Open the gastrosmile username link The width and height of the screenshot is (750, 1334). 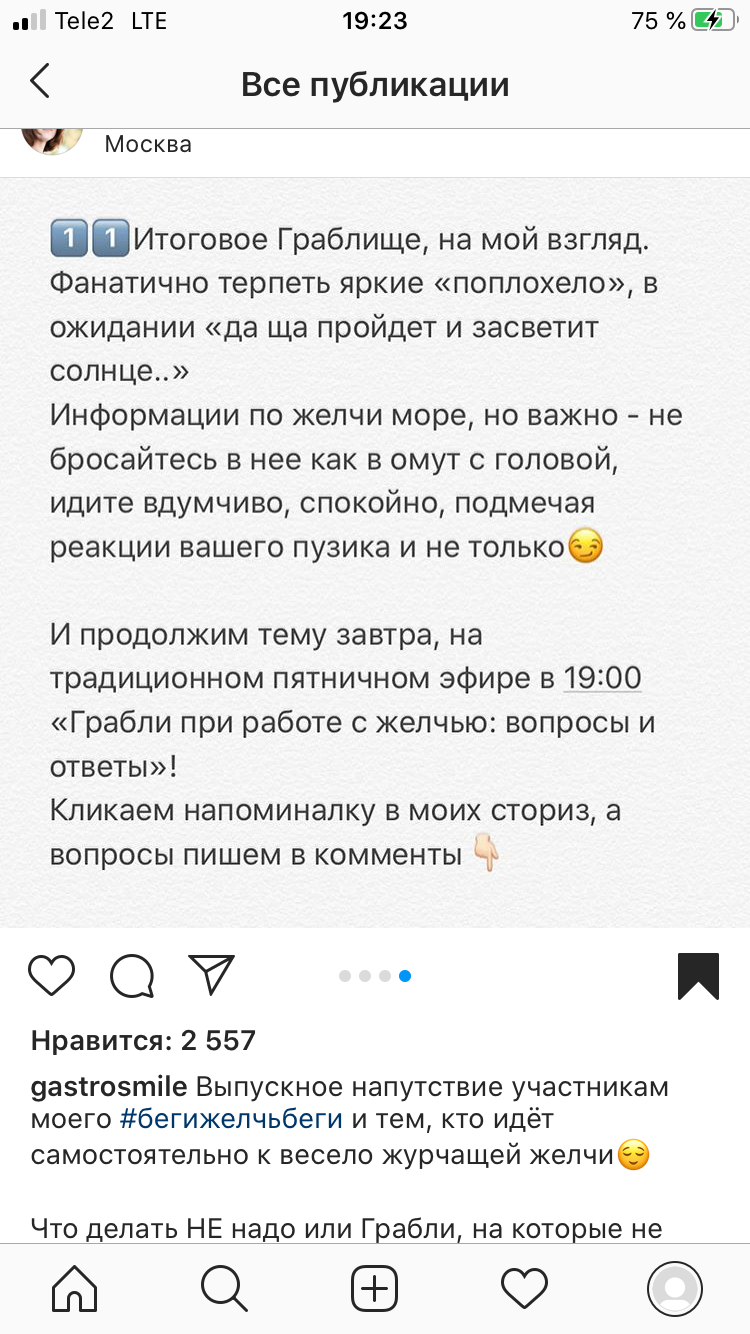click(x=108, y=1087)
